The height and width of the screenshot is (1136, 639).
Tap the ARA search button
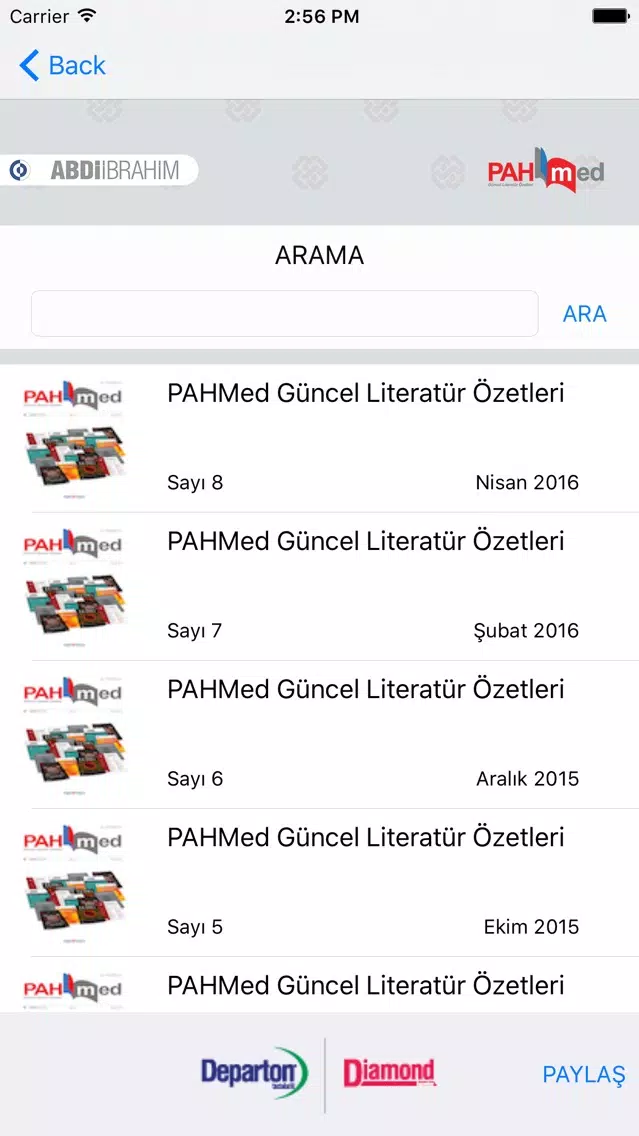[x=585, y=314]
